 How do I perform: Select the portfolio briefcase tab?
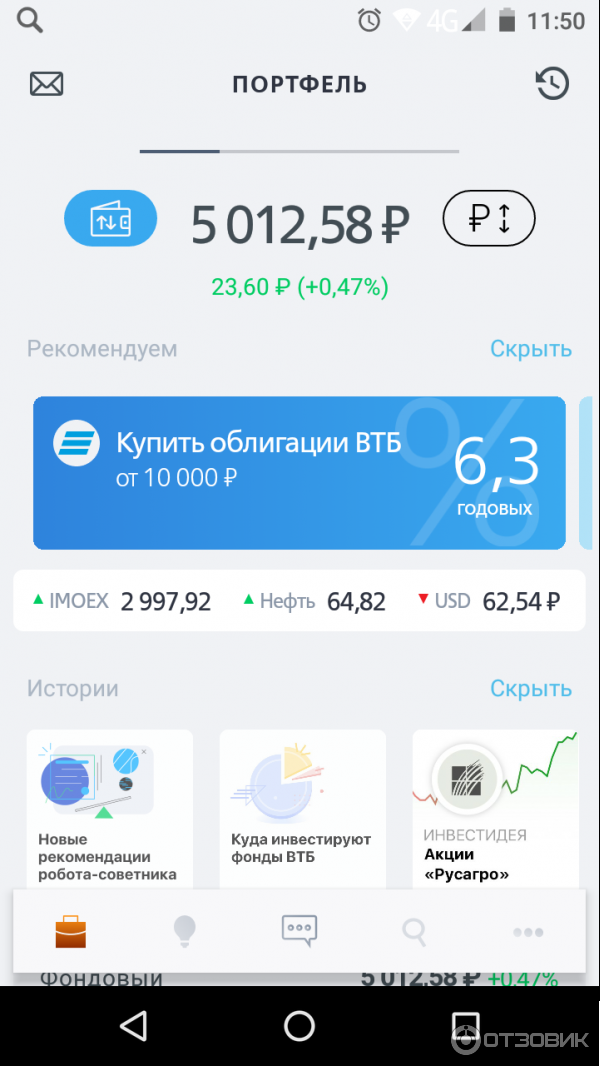tap(71, 932)
